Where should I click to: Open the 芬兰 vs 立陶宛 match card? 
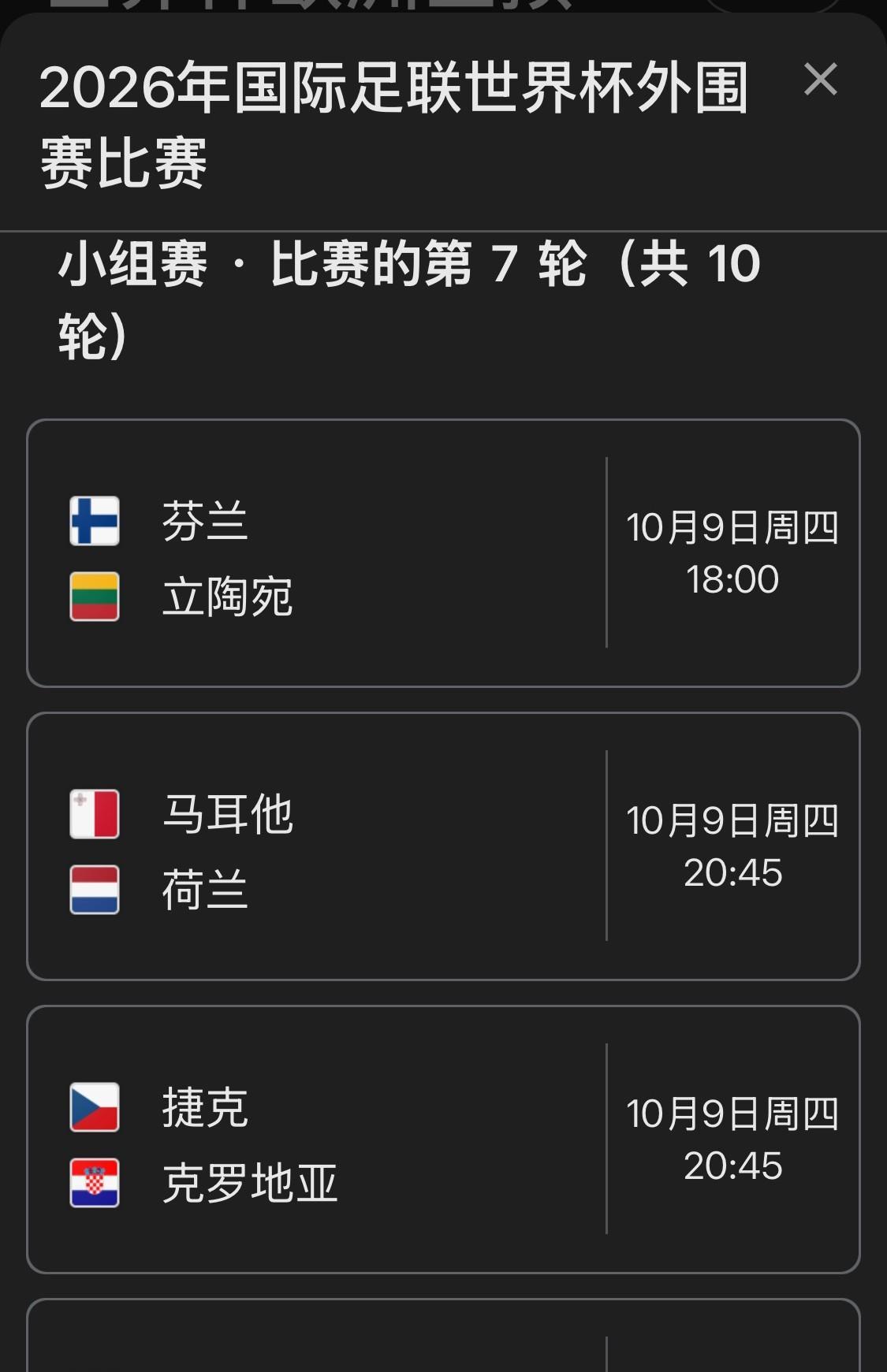click(443, 553)
